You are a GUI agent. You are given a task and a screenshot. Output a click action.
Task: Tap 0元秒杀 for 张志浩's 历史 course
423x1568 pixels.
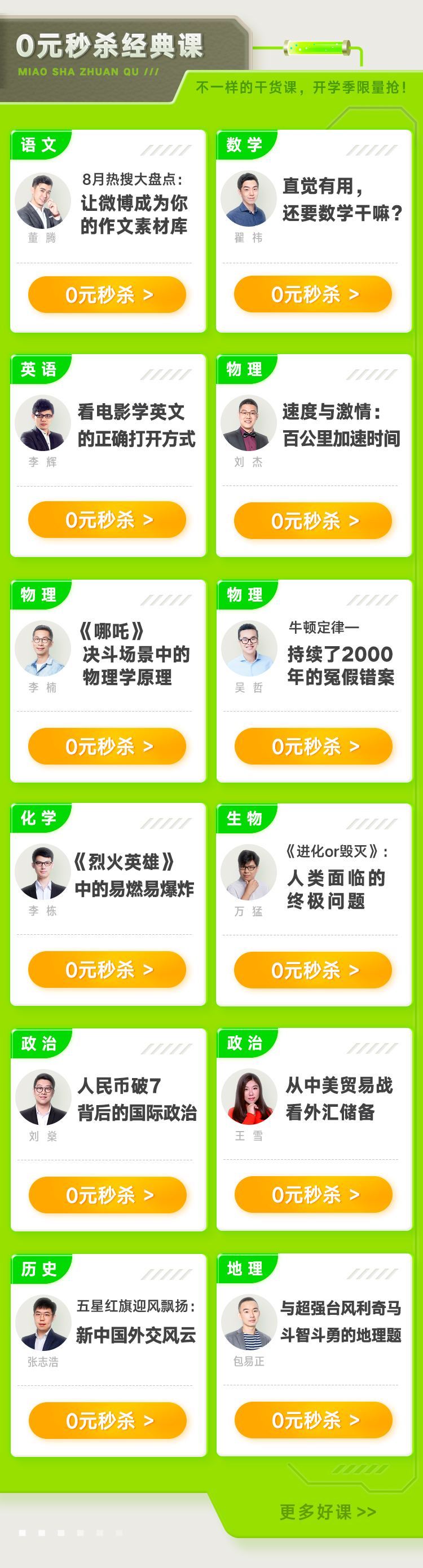[108, 1421]
